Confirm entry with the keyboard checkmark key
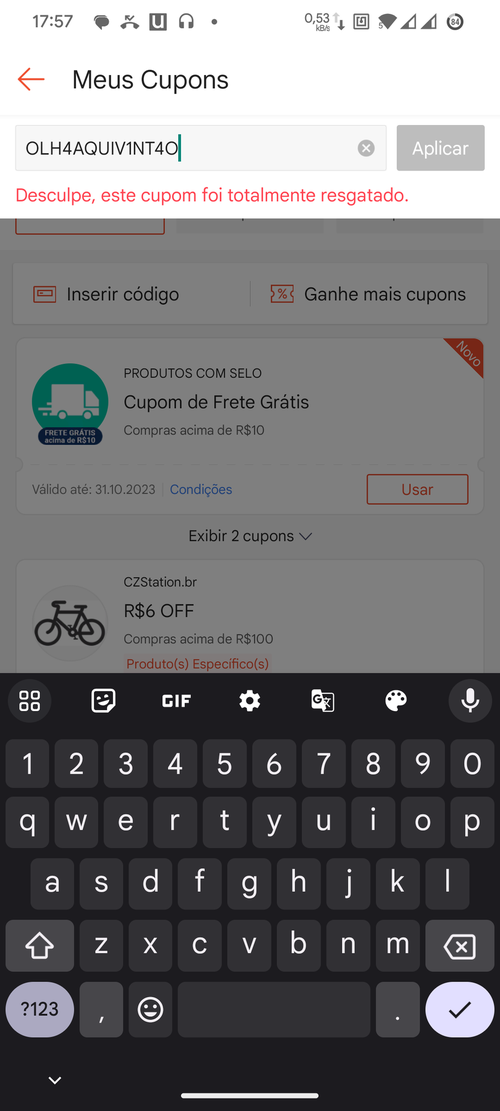 tap(460, 1010)
